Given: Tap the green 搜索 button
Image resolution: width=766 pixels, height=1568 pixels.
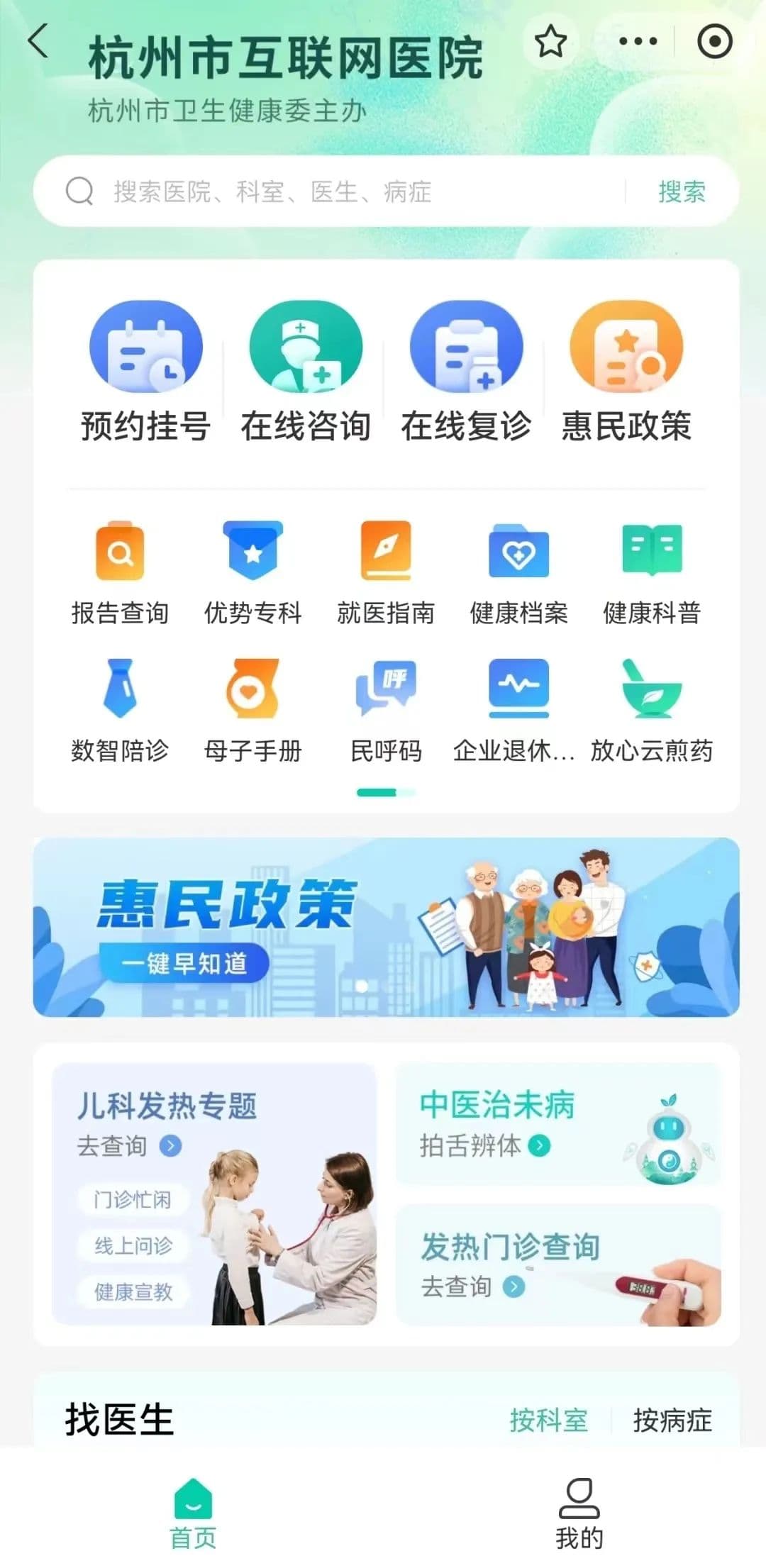Looking at the screenshot, I should coord(682,191).
